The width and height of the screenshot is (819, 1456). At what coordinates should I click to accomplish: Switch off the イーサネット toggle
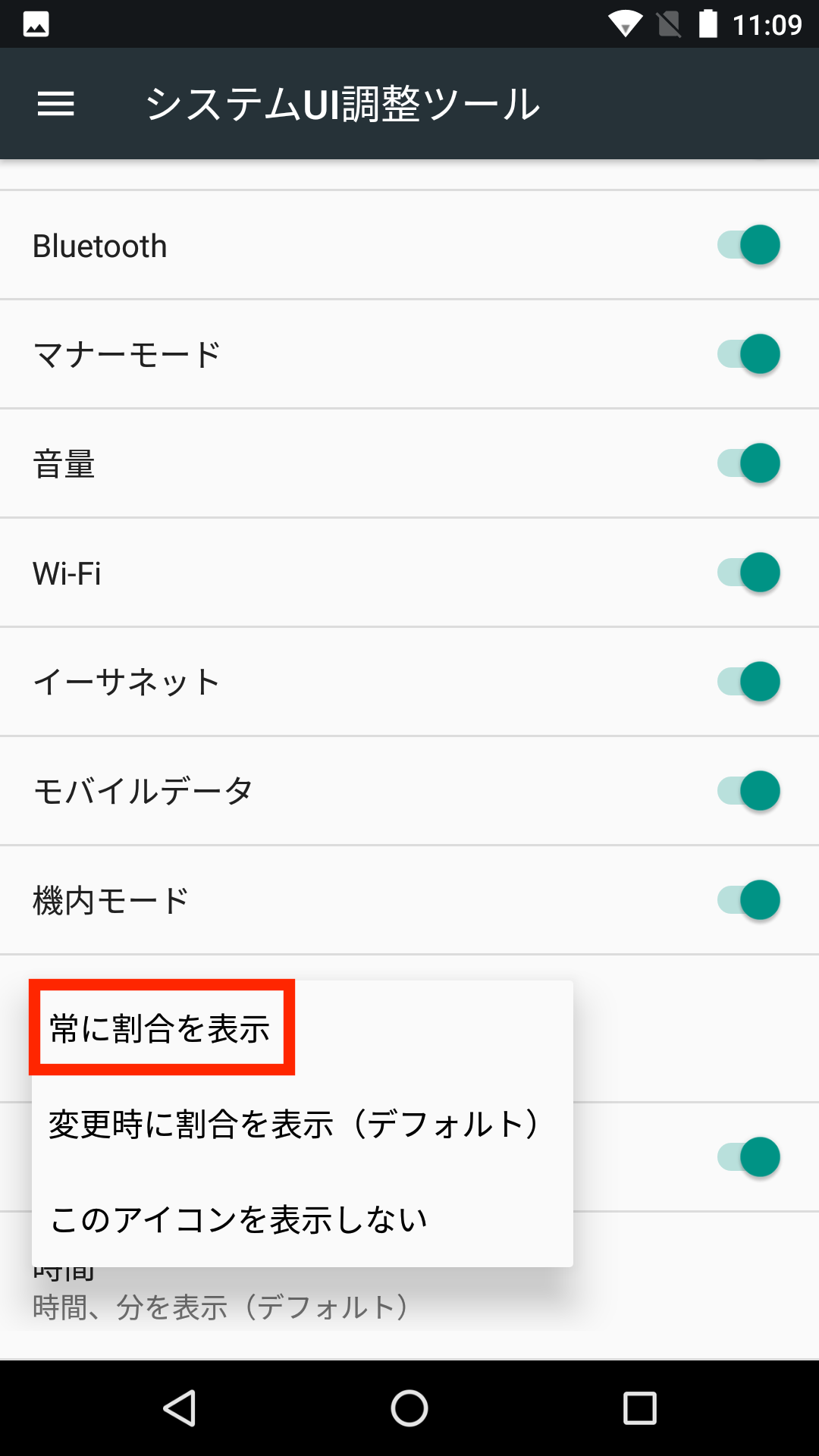(x=748, y=682)
